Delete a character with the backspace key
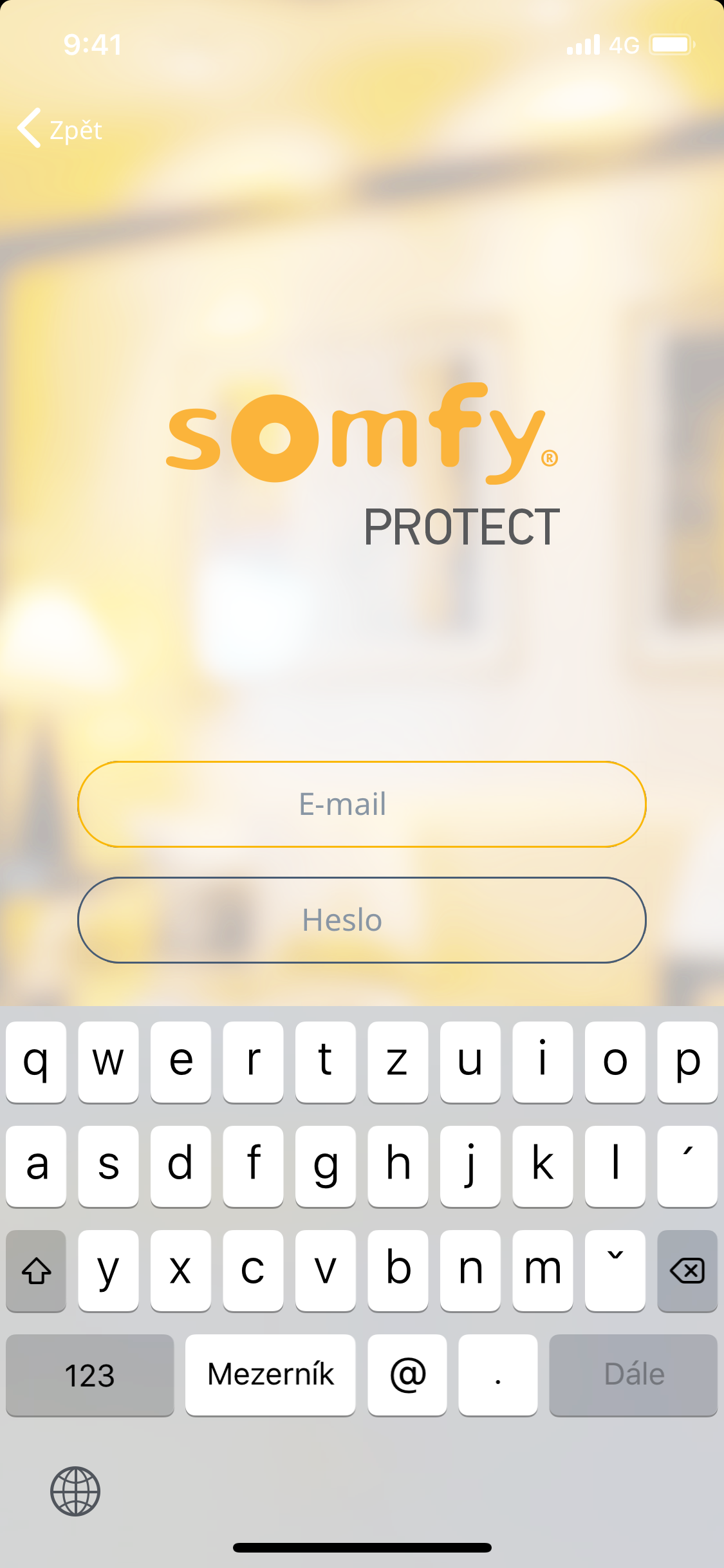This screenshot has width=724, height=1568. click(x=687, y=1270)
